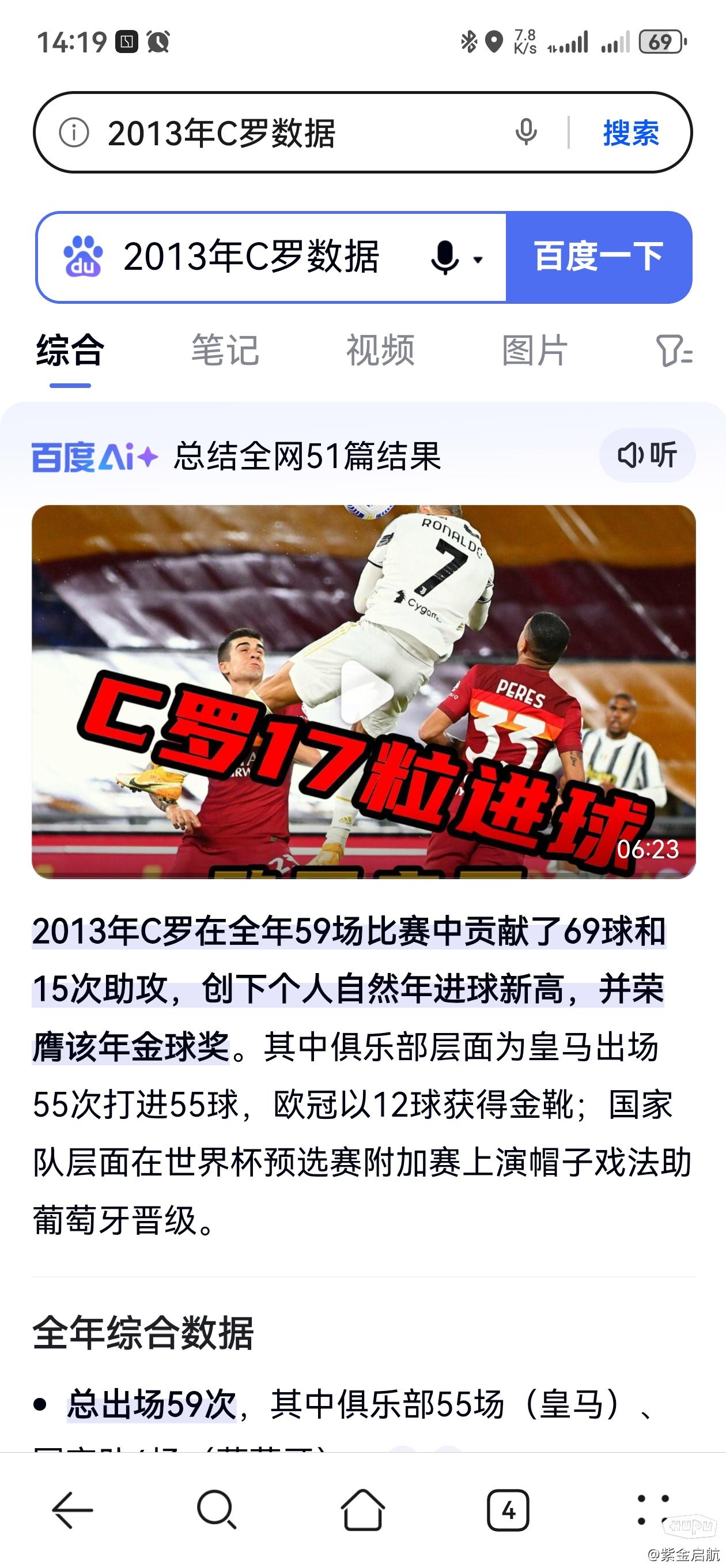
Task: Open the browser search icon in the bottom bar
Action: click(217, 1510)
